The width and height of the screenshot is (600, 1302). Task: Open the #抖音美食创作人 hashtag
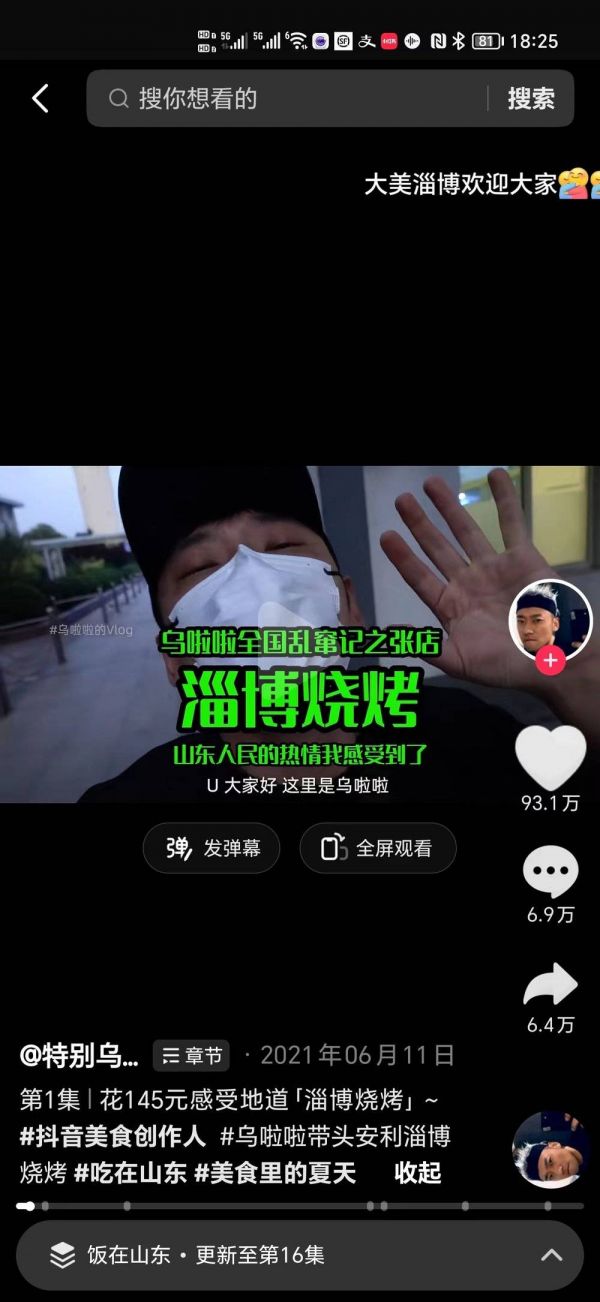[112, 1136]
